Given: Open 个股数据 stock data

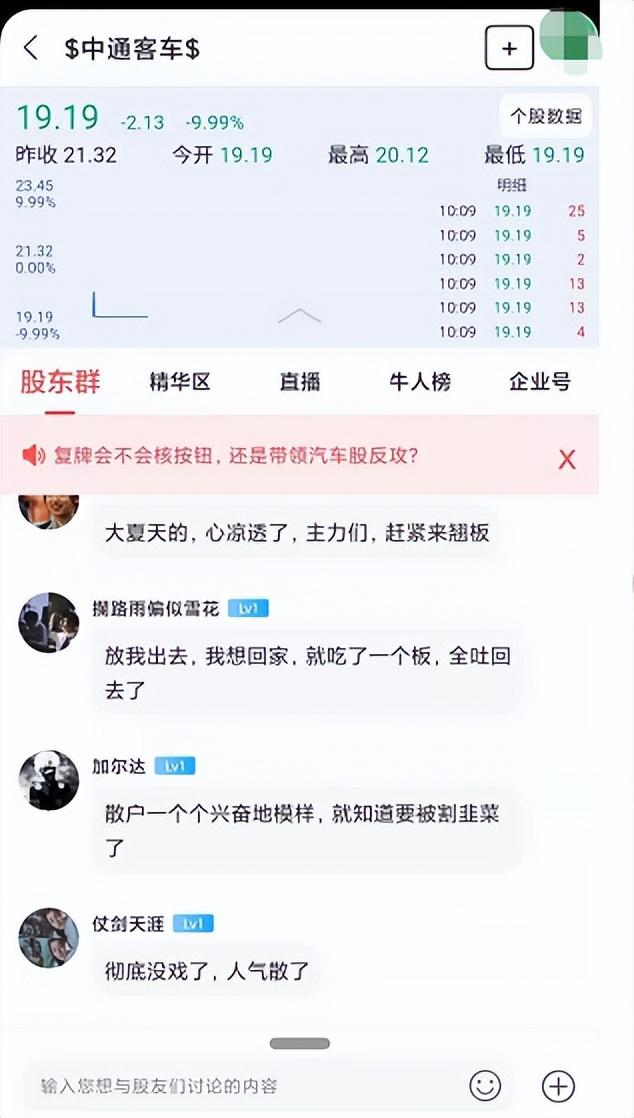Looking at the screenshot, I should 546,116.
